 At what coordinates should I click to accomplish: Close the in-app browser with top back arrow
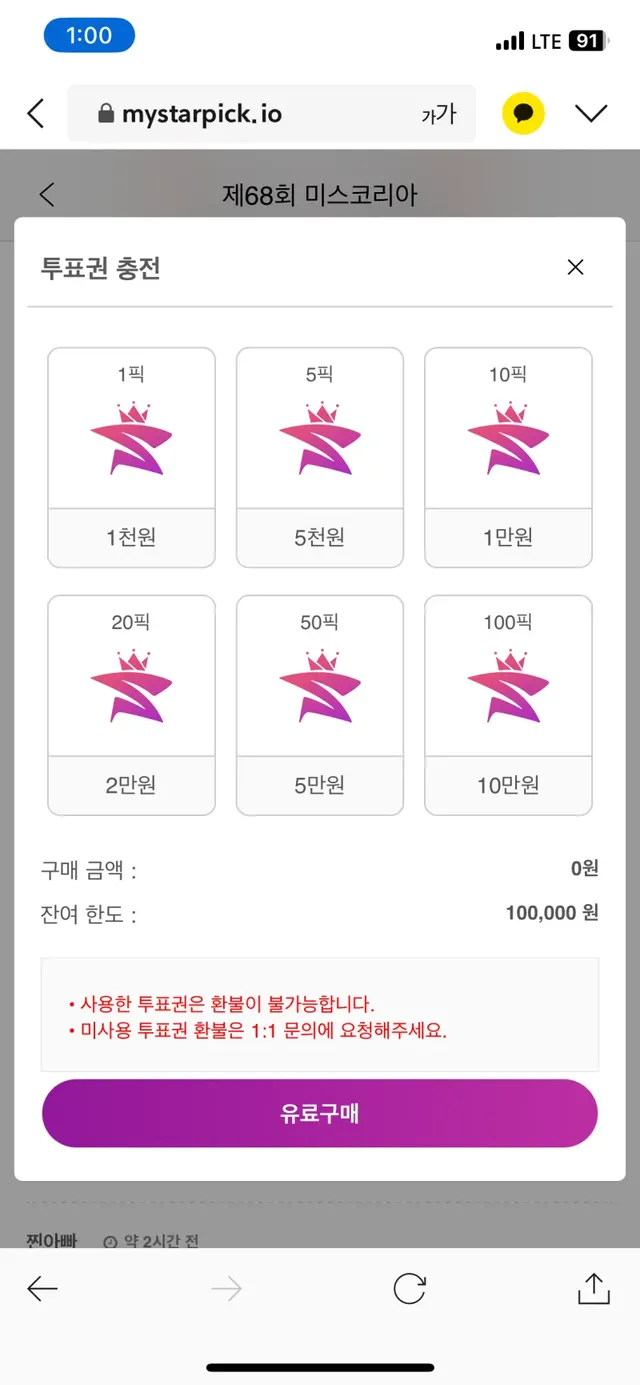(36, 113)
